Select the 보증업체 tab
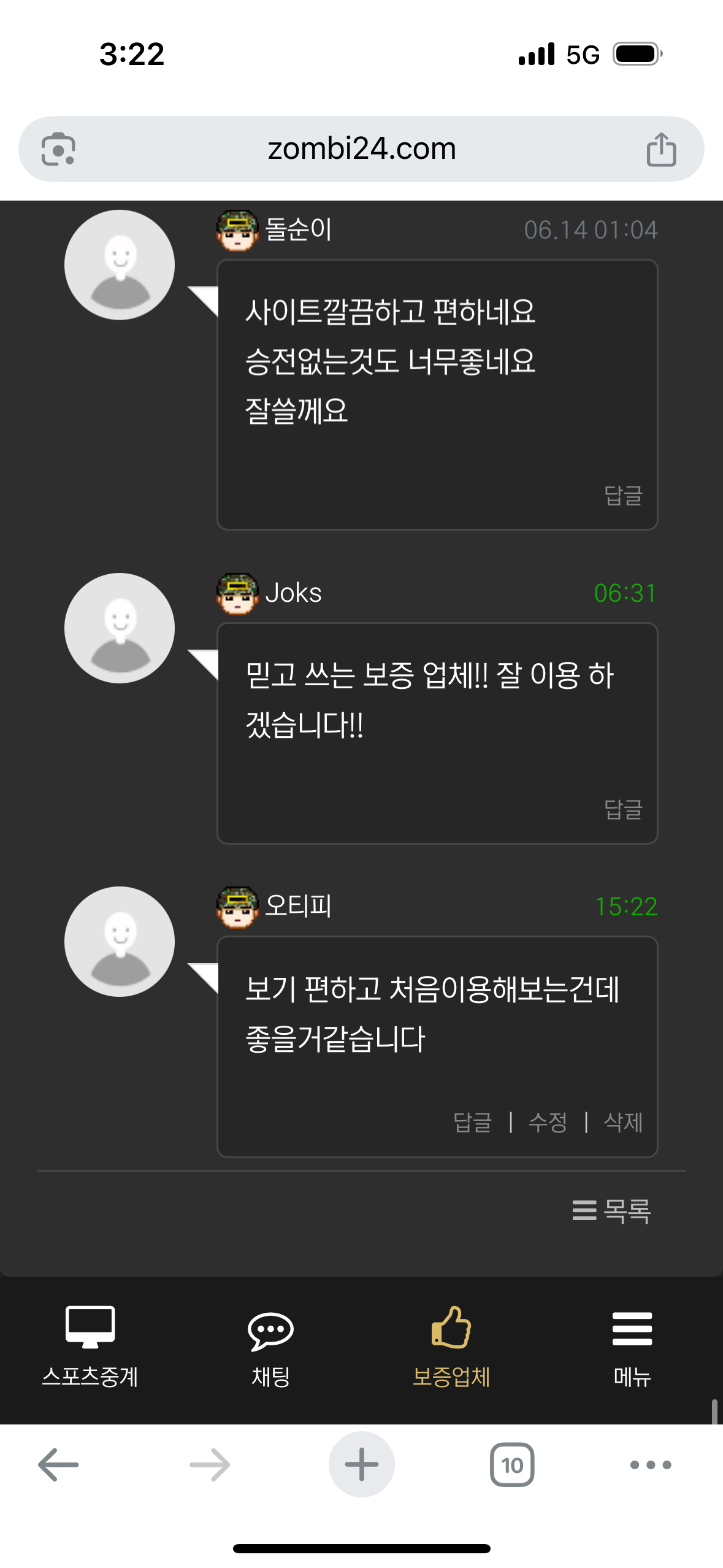The height and width of the screenshot is (1568, 723). (x=451, y=1346)
